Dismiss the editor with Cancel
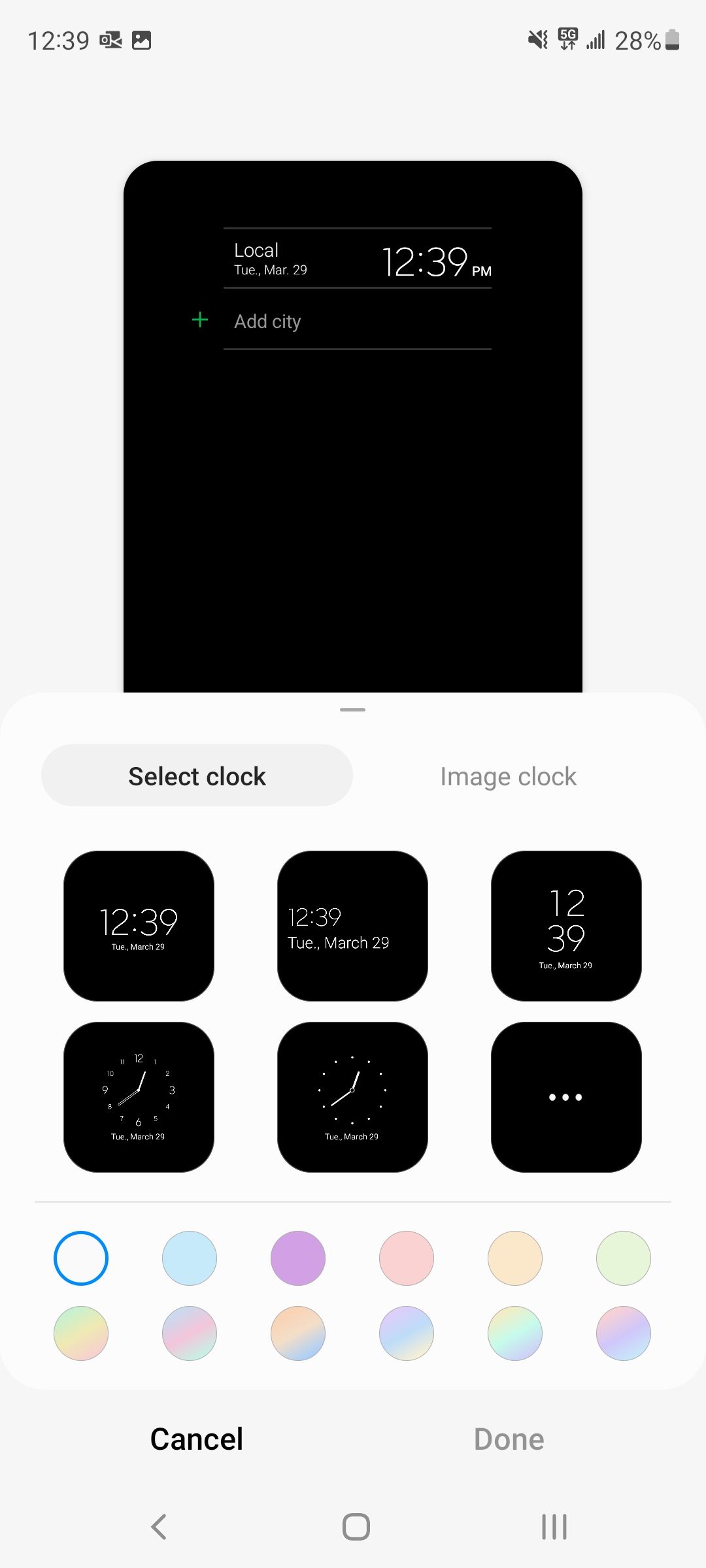Viewport: 706px width, 1568px height. click(x=196, y=1439)
